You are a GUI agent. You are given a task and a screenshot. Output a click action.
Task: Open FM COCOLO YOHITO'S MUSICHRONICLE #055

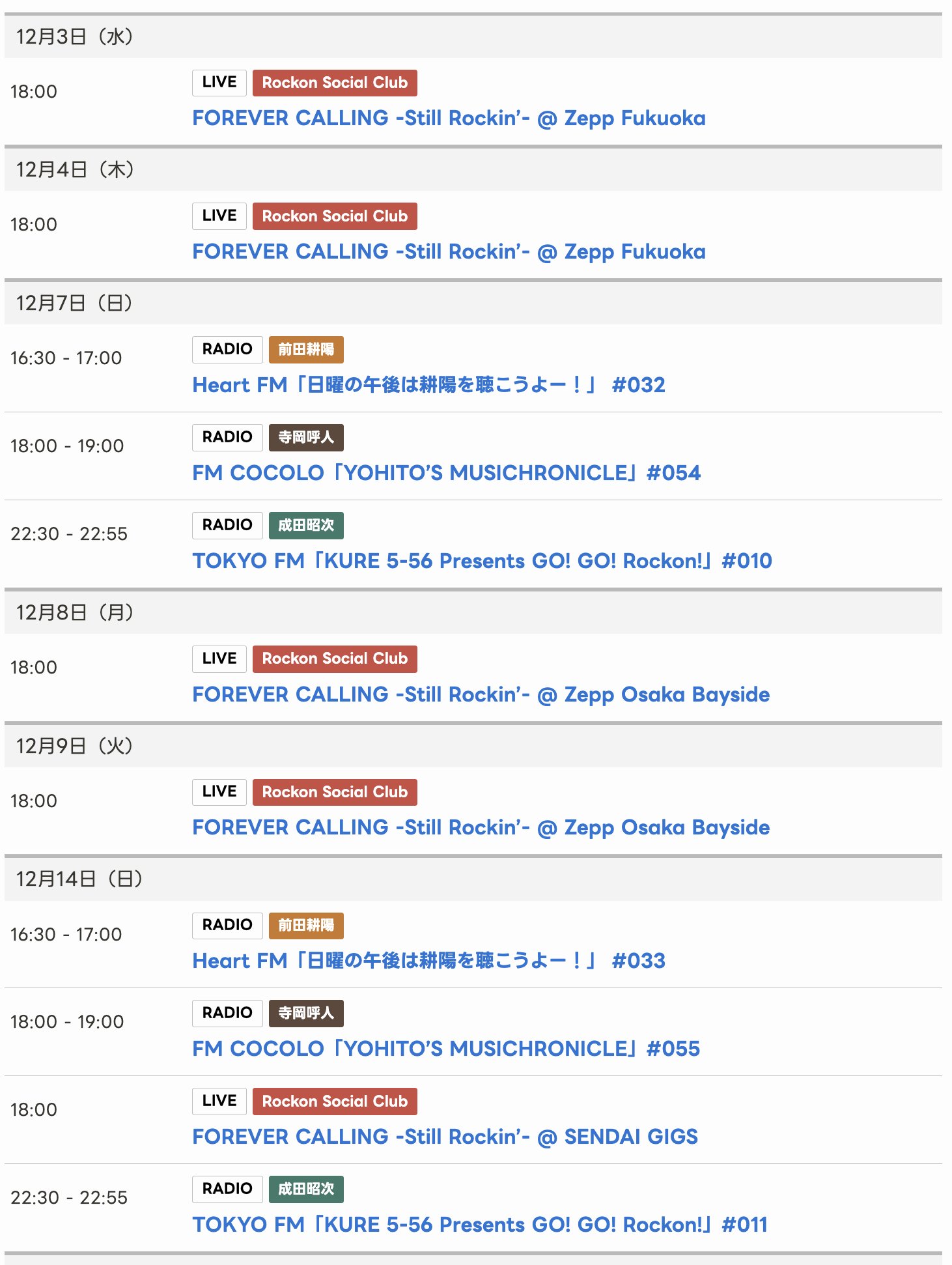coord(446,1049)
